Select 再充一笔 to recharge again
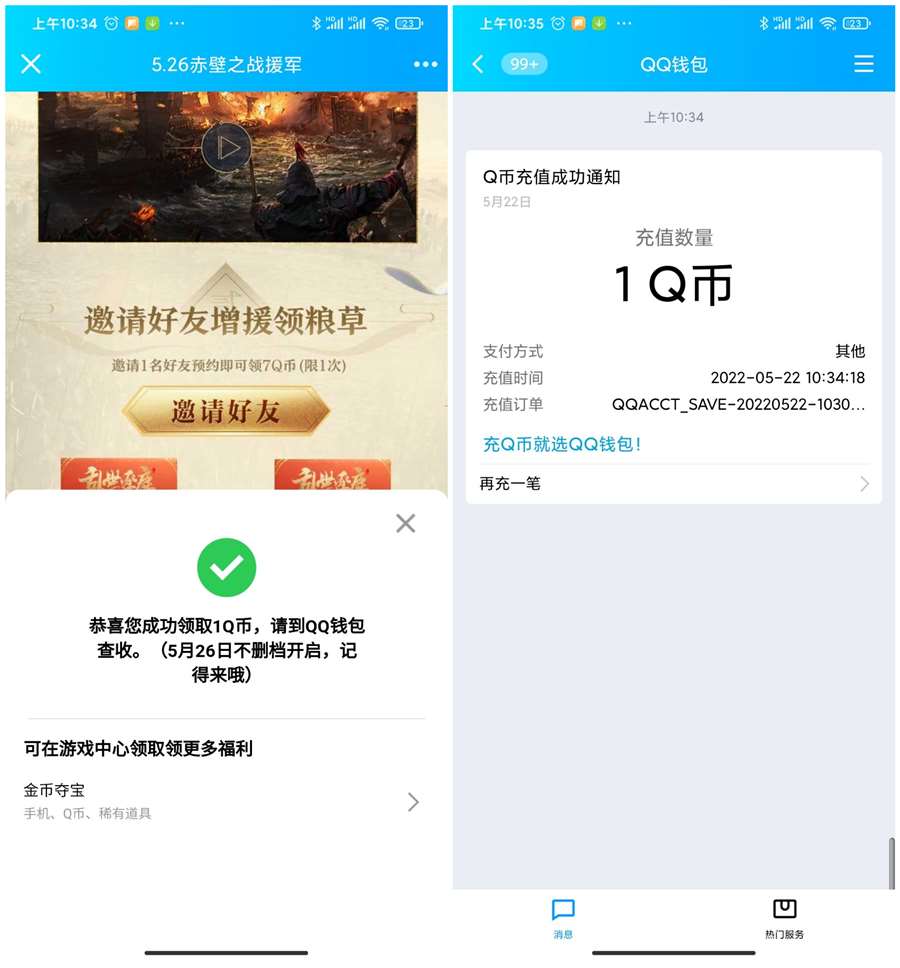The height and width of the screenshot is (968, 900). 673,484
